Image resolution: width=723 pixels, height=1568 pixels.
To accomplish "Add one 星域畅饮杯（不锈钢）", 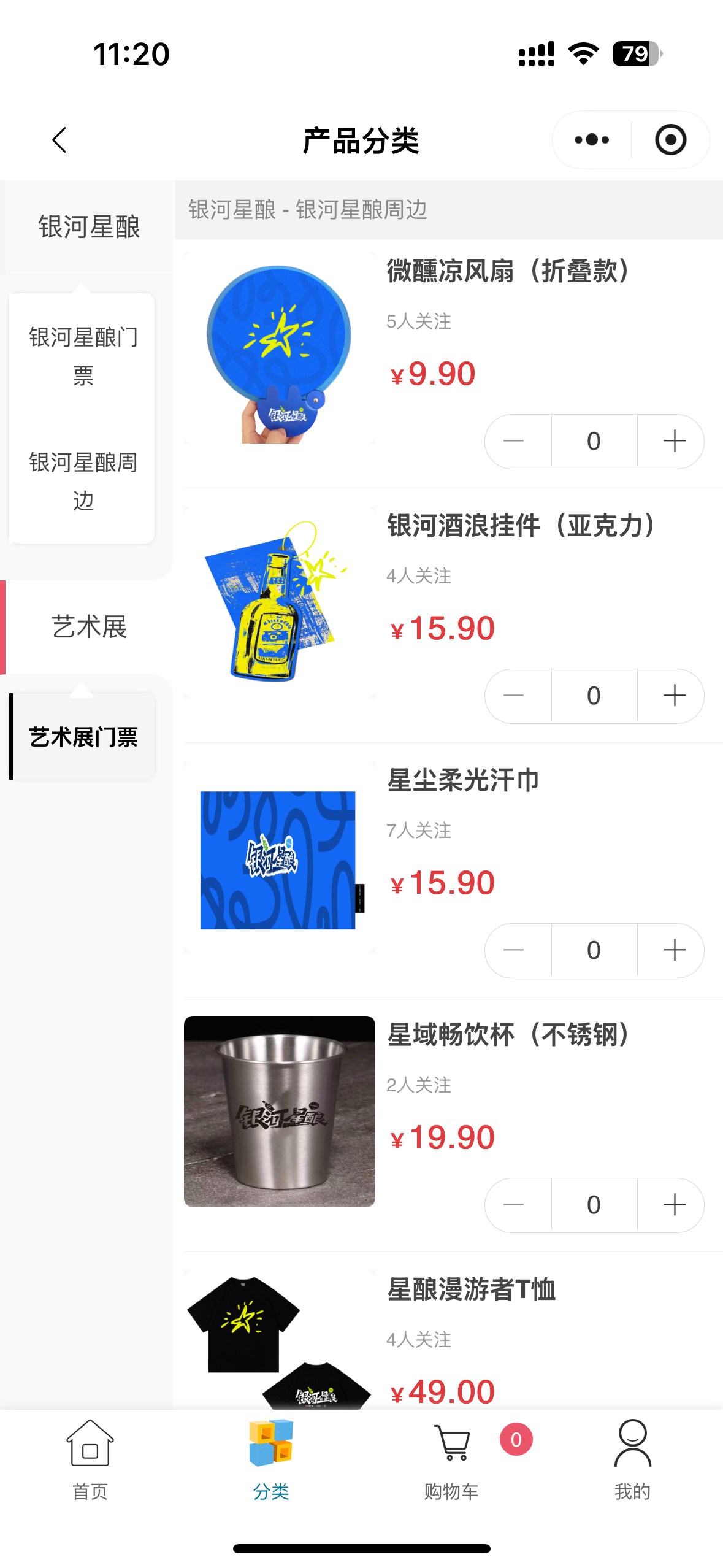I will coord(673,1205).
